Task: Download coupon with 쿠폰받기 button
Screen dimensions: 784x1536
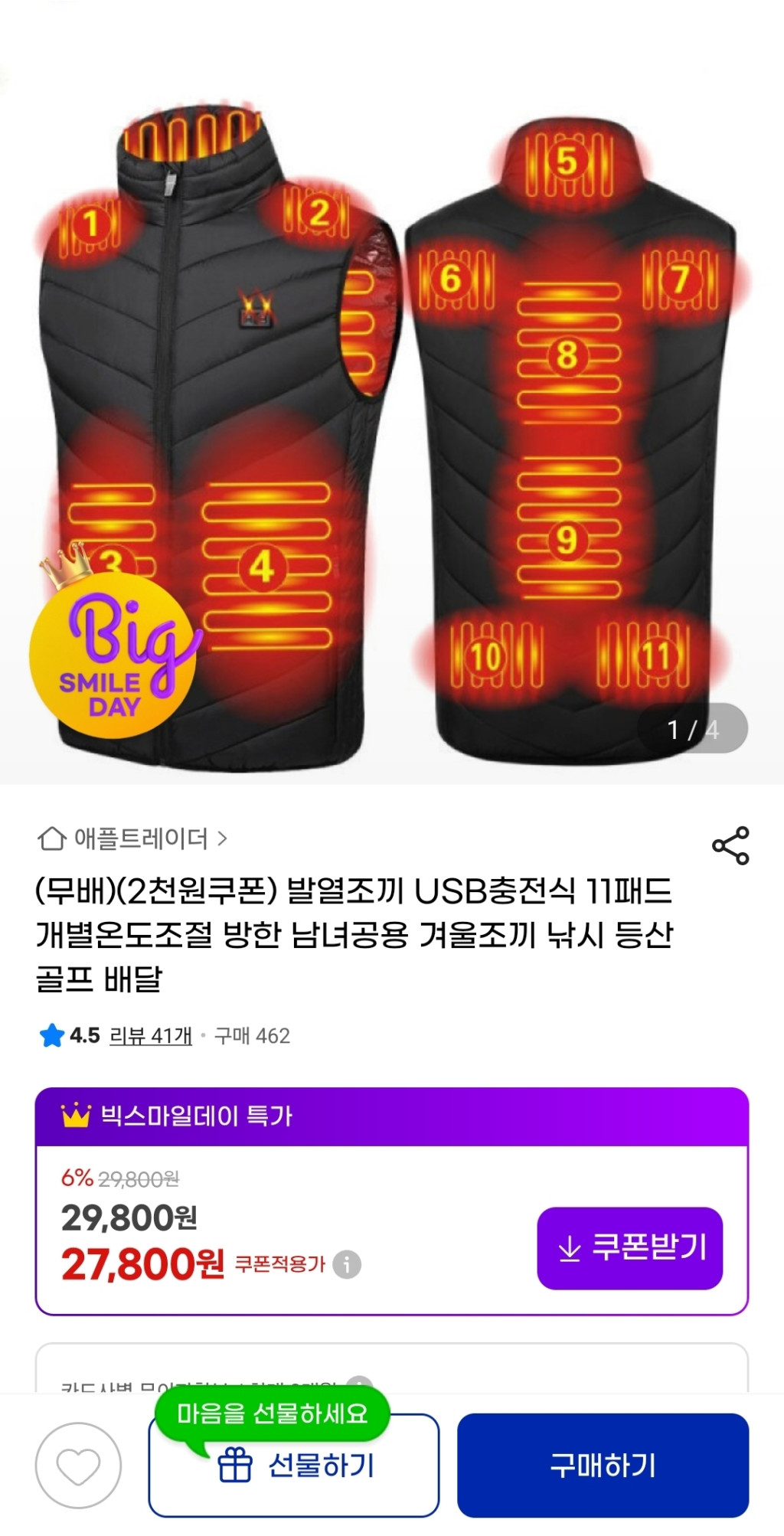Action: coord(630,1248)
